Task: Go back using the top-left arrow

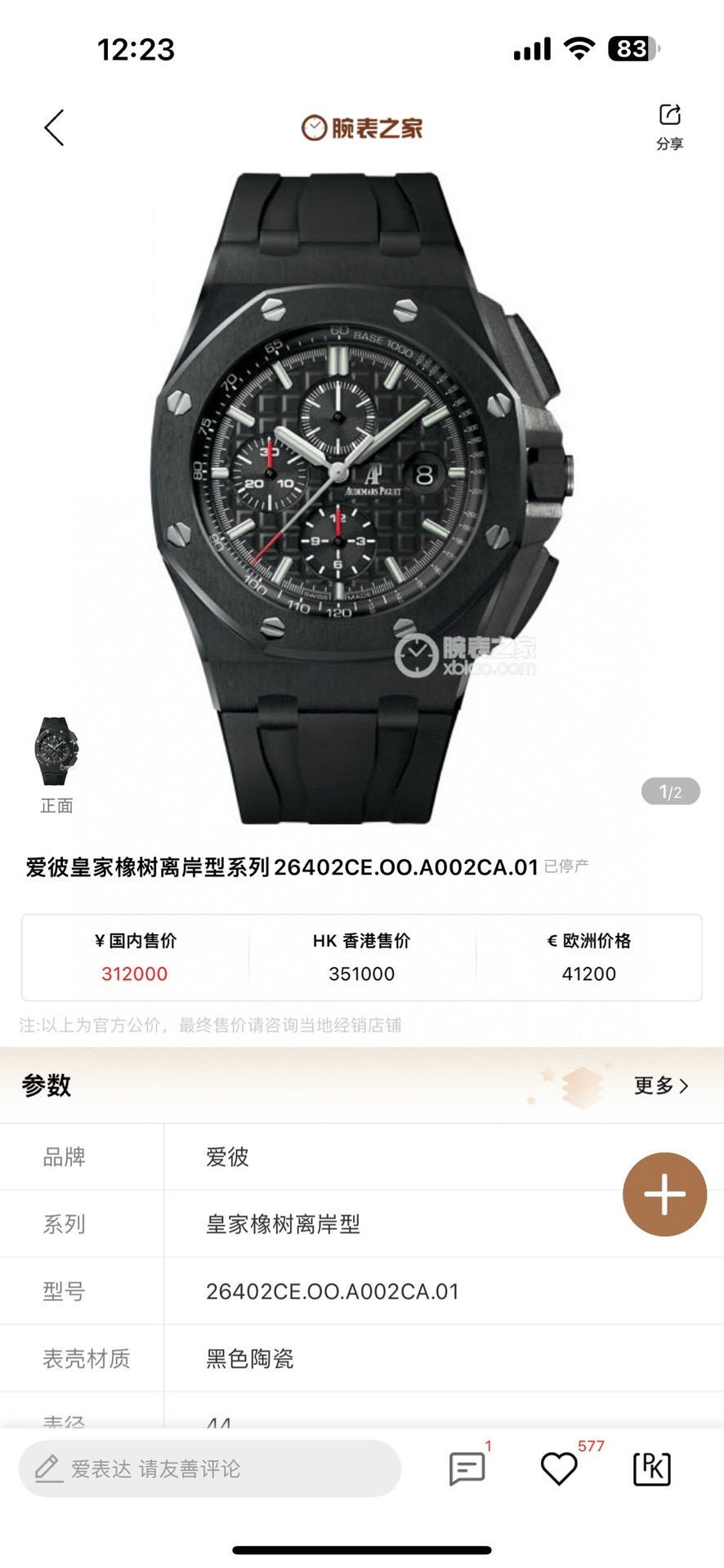Action: tap(54, 128)
